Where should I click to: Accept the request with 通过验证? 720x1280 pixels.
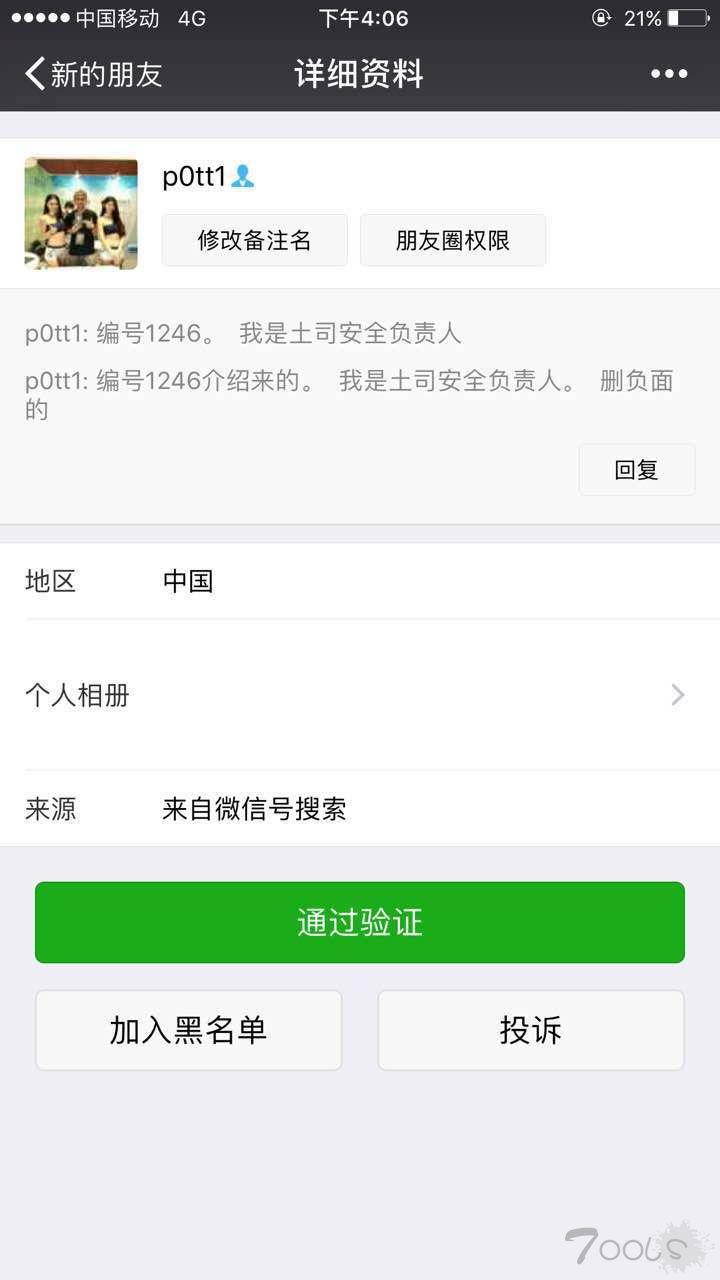point(360,922)
